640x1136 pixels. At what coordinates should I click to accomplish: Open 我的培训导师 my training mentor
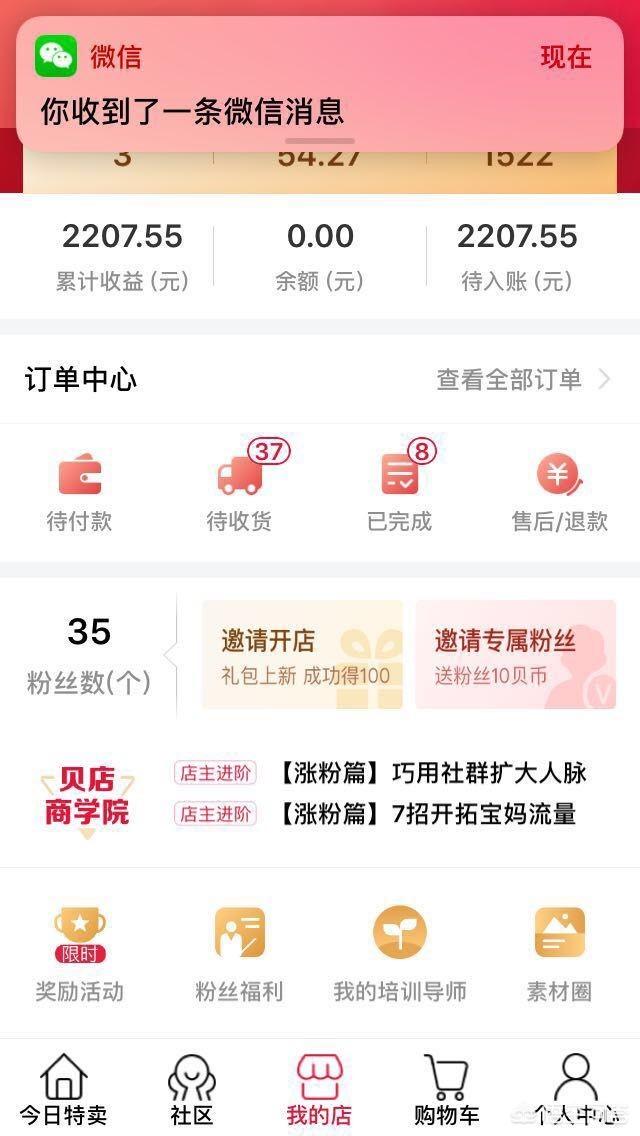399,955
